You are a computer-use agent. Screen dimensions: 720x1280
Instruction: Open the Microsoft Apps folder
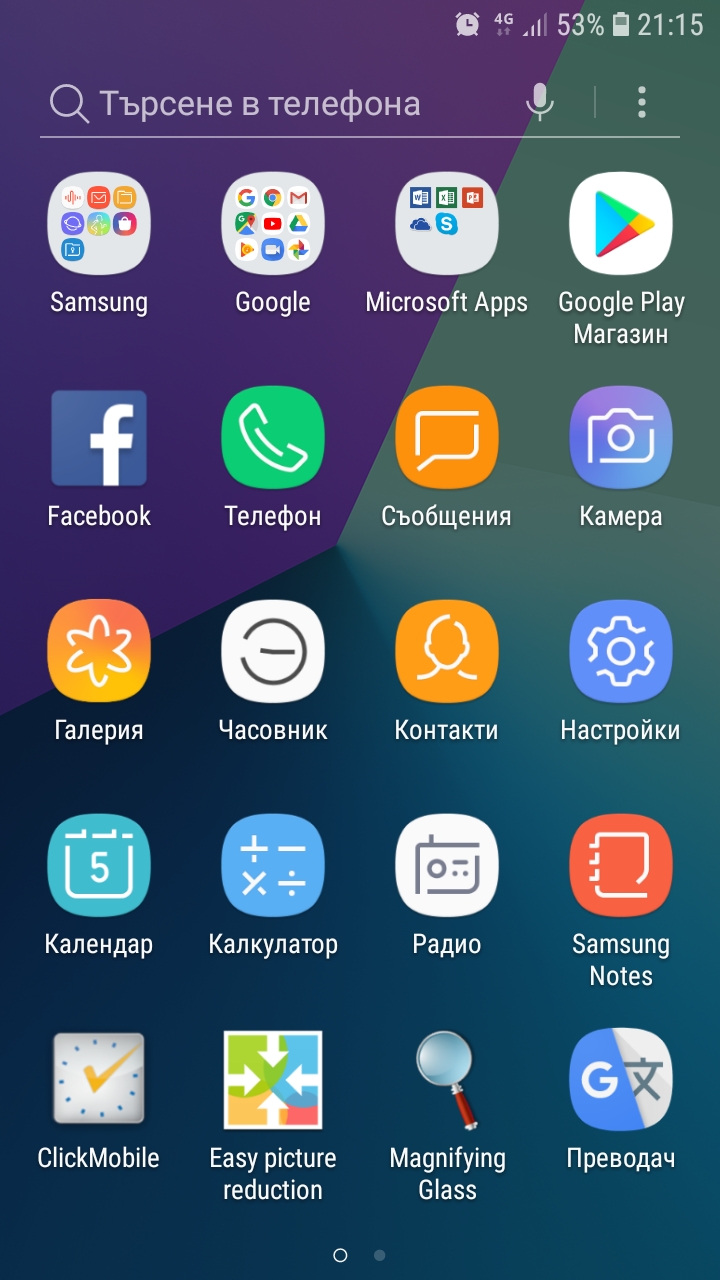pyautogui.click(x=447, y=224)
